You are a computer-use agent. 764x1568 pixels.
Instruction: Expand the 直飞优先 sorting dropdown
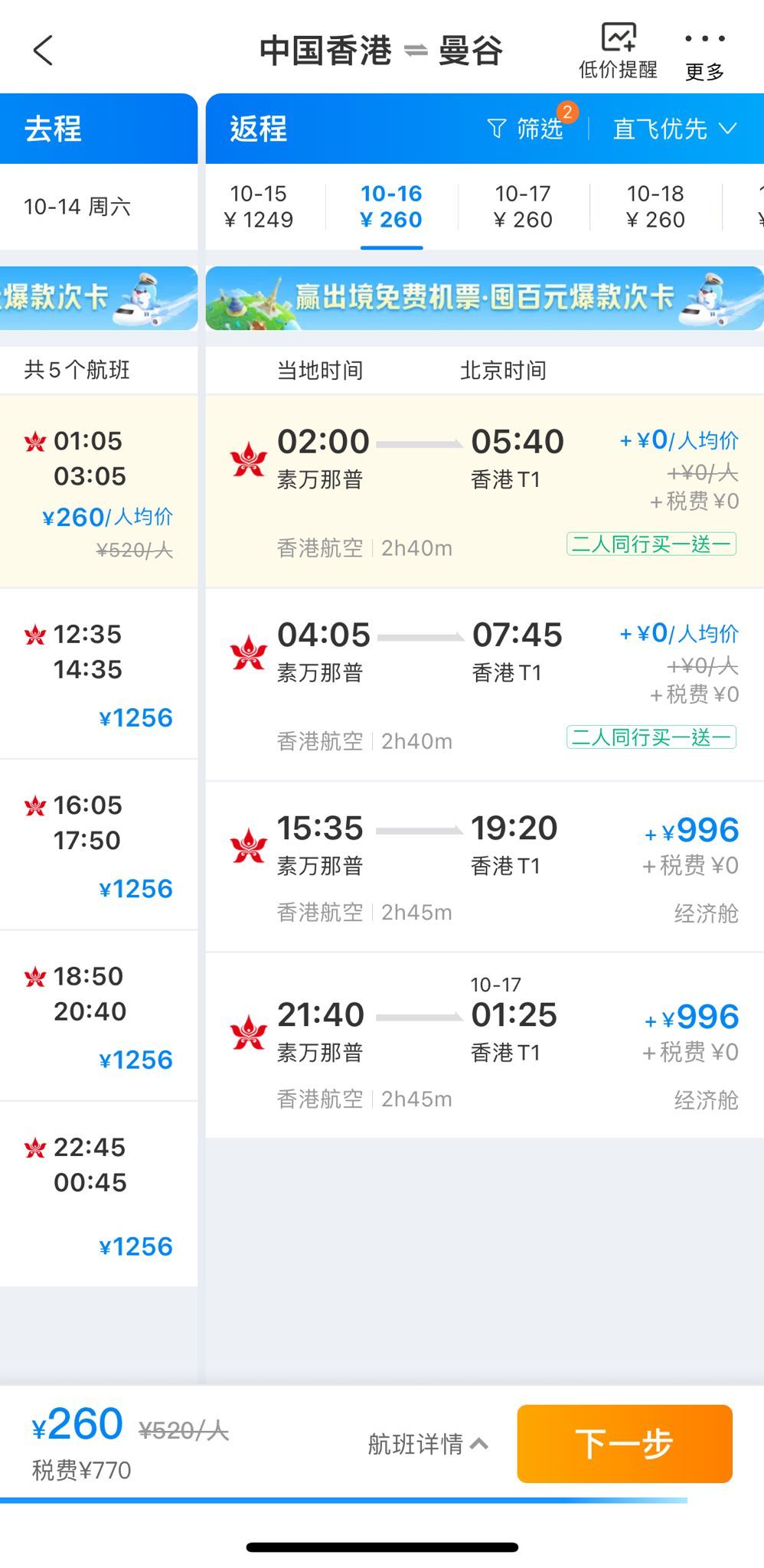click(x=675, y=129)
